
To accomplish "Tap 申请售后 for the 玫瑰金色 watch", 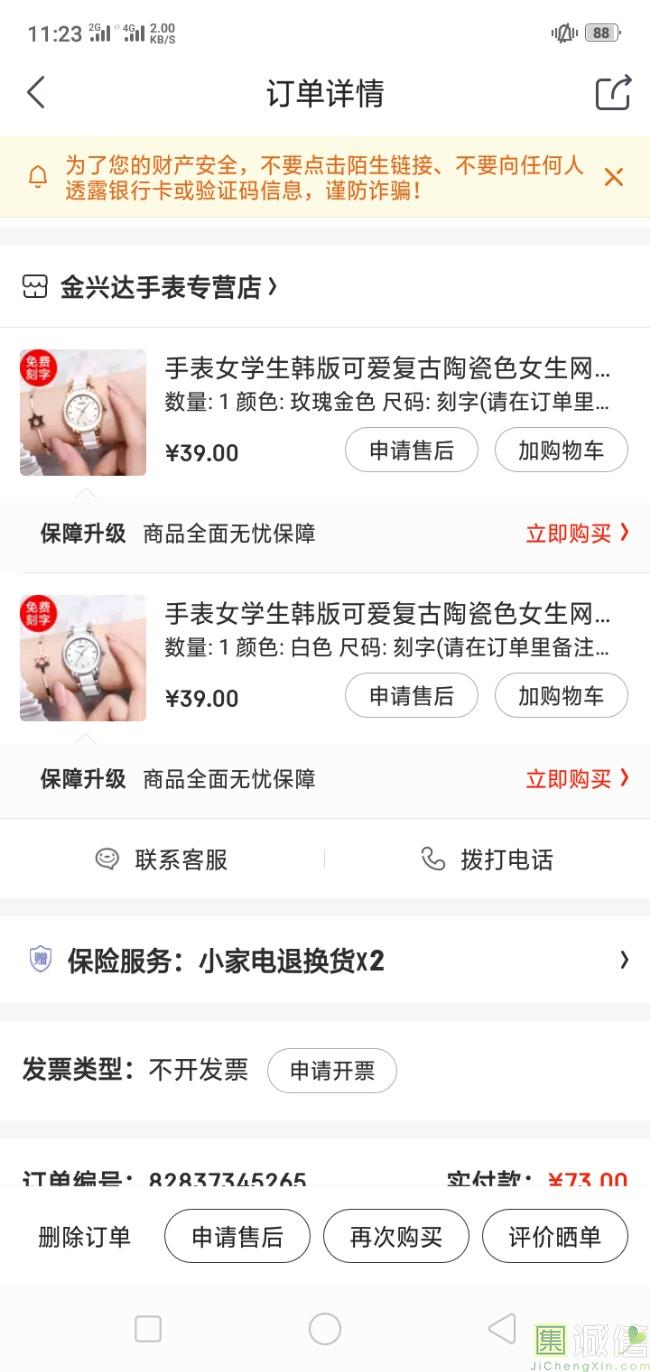I will (411, 451).
